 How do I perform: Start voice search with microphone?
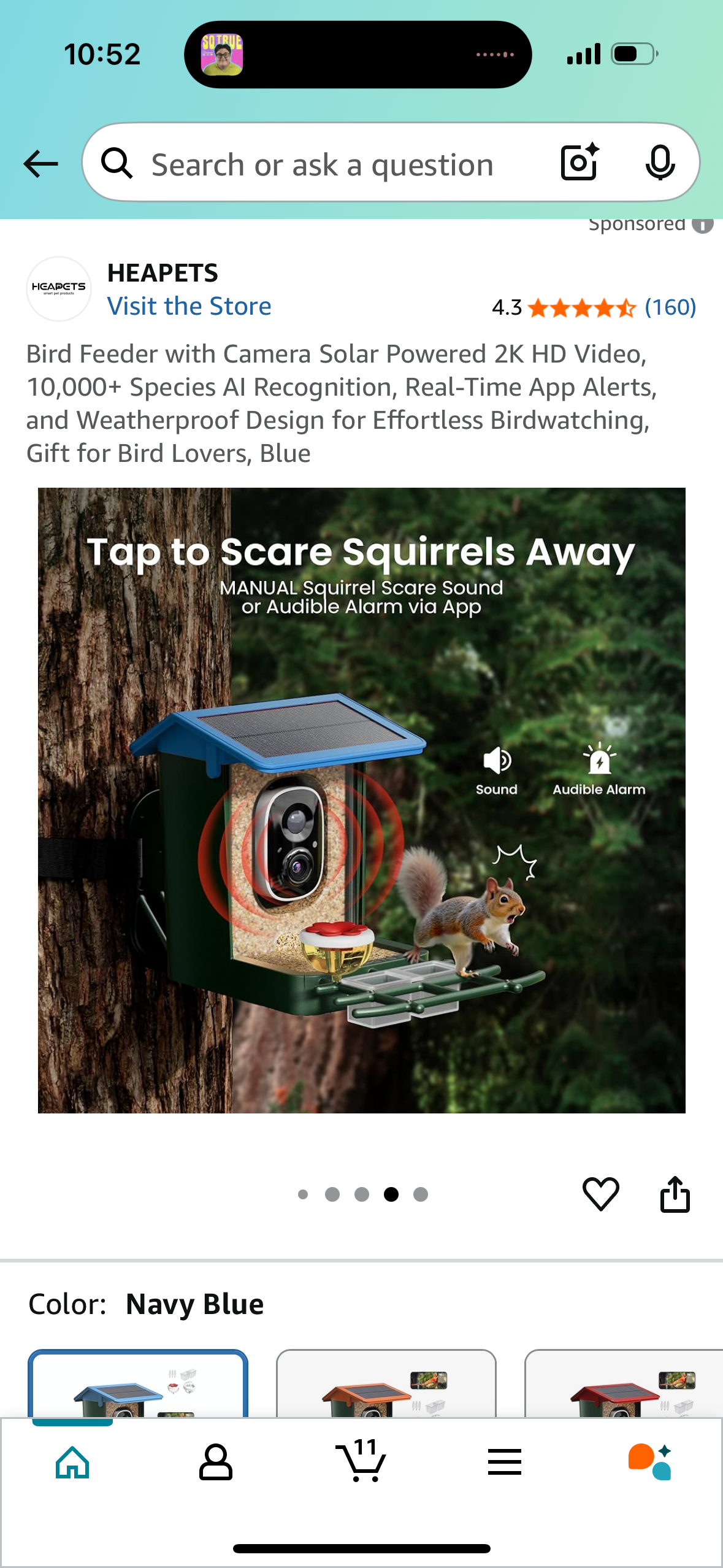pos(660,163)
